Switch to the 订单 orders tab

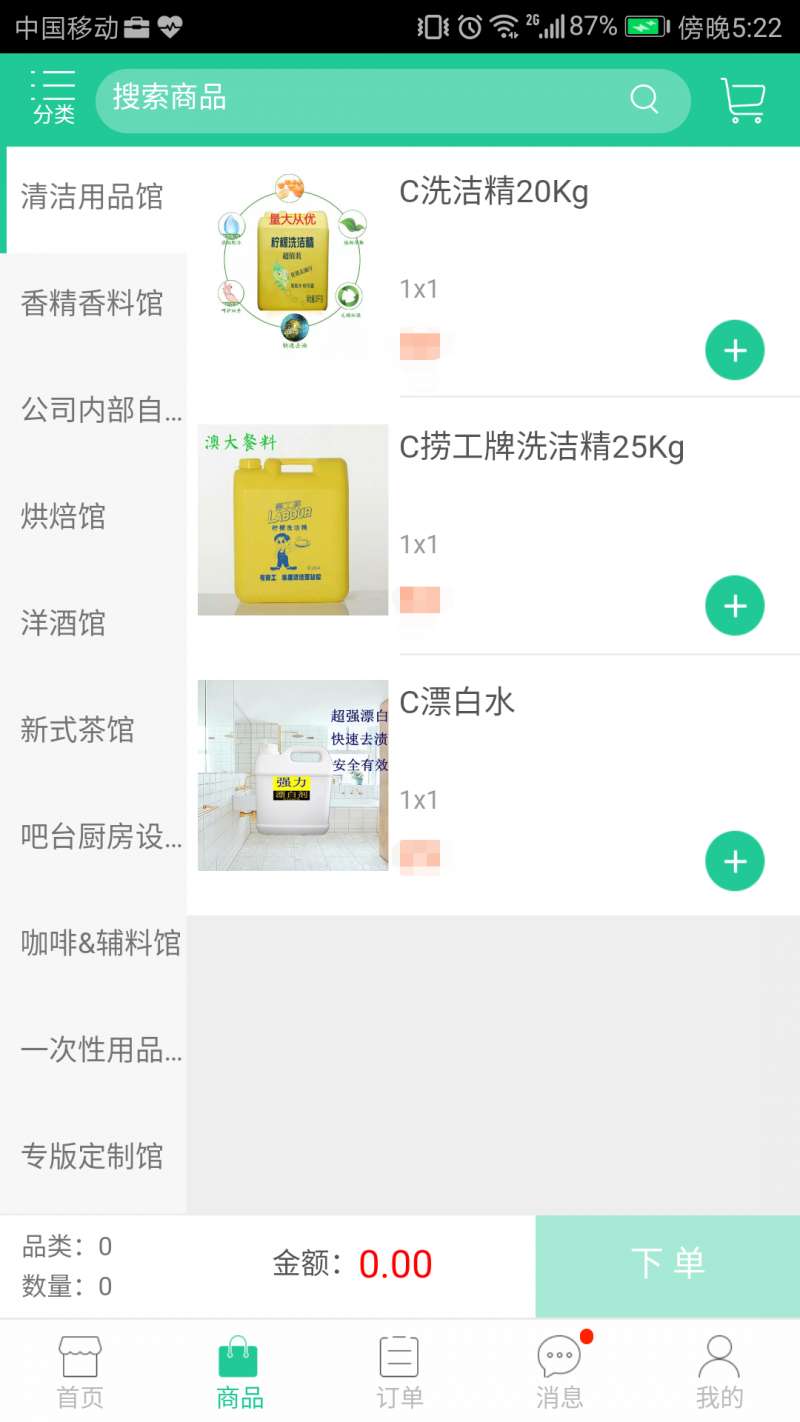tap(400, 1371)
